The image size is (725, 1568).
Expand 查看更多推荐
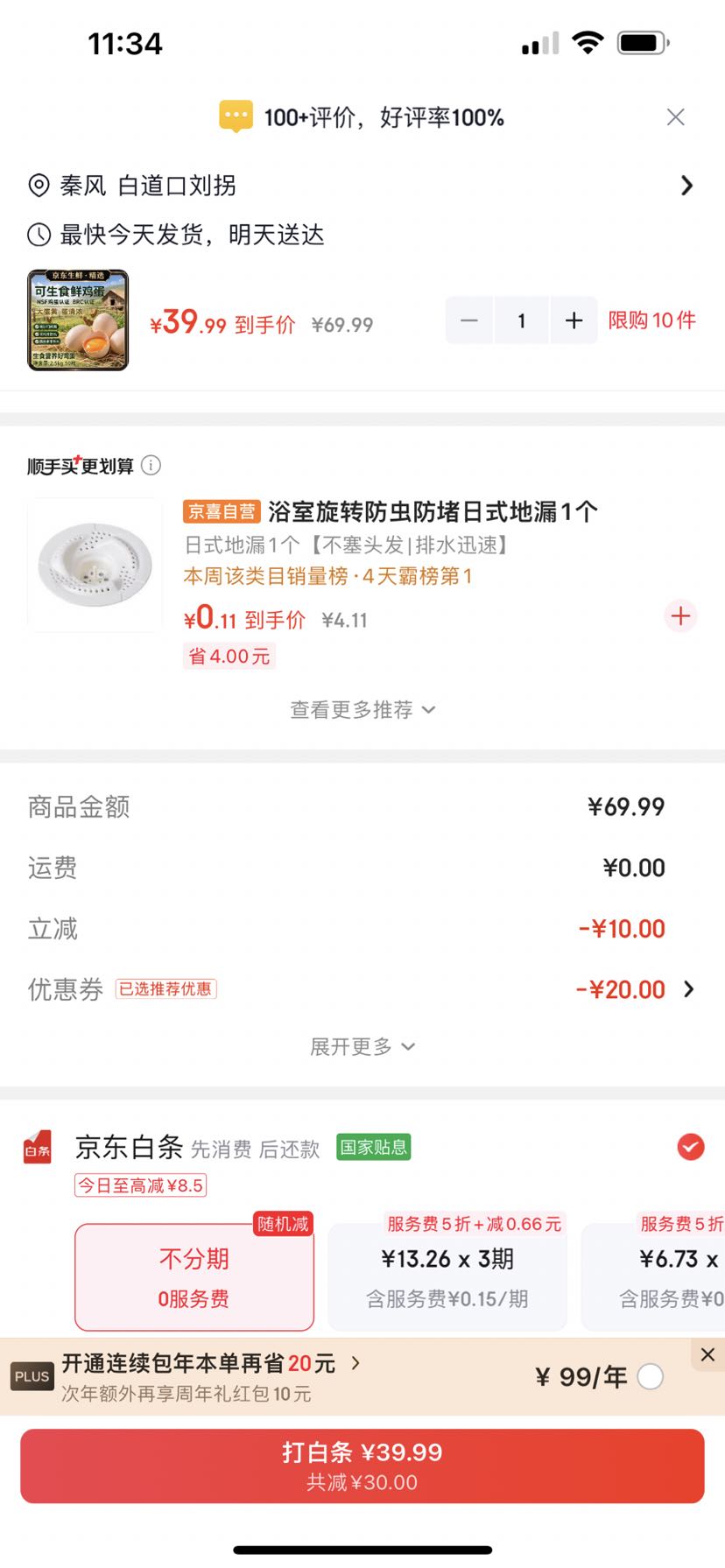[362, 709]
